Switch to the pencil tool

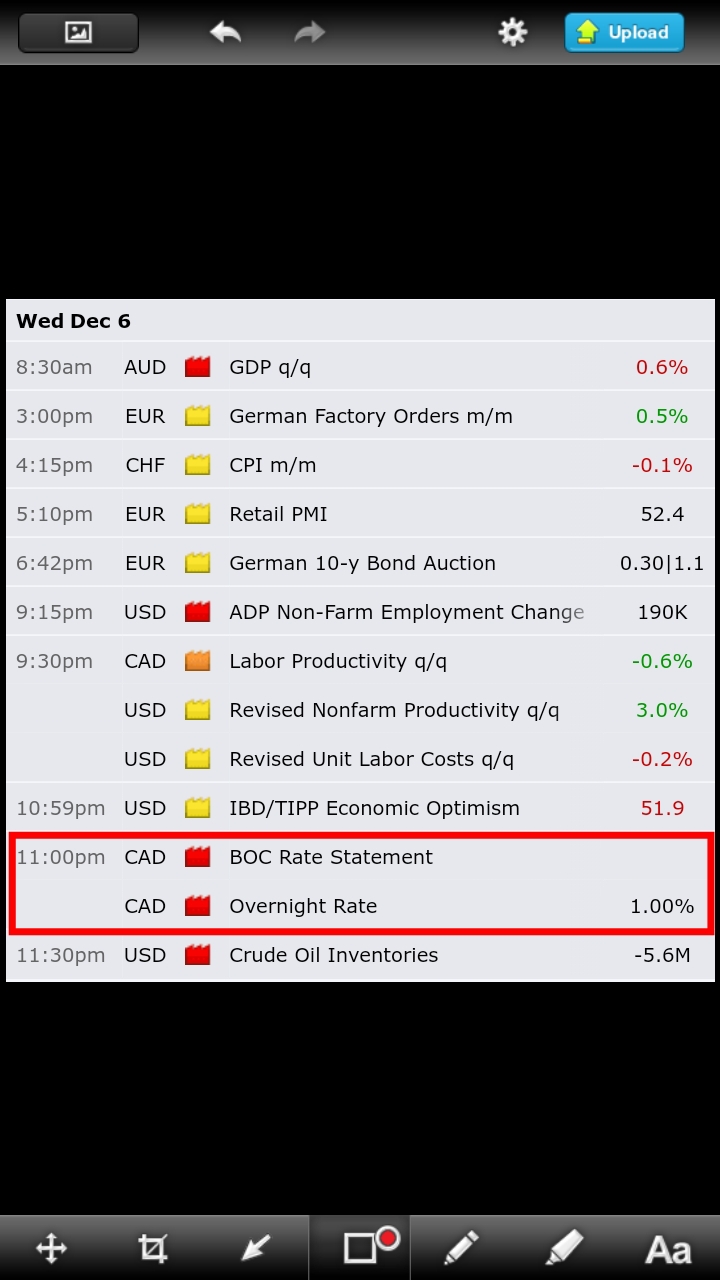click(461, 1247)
